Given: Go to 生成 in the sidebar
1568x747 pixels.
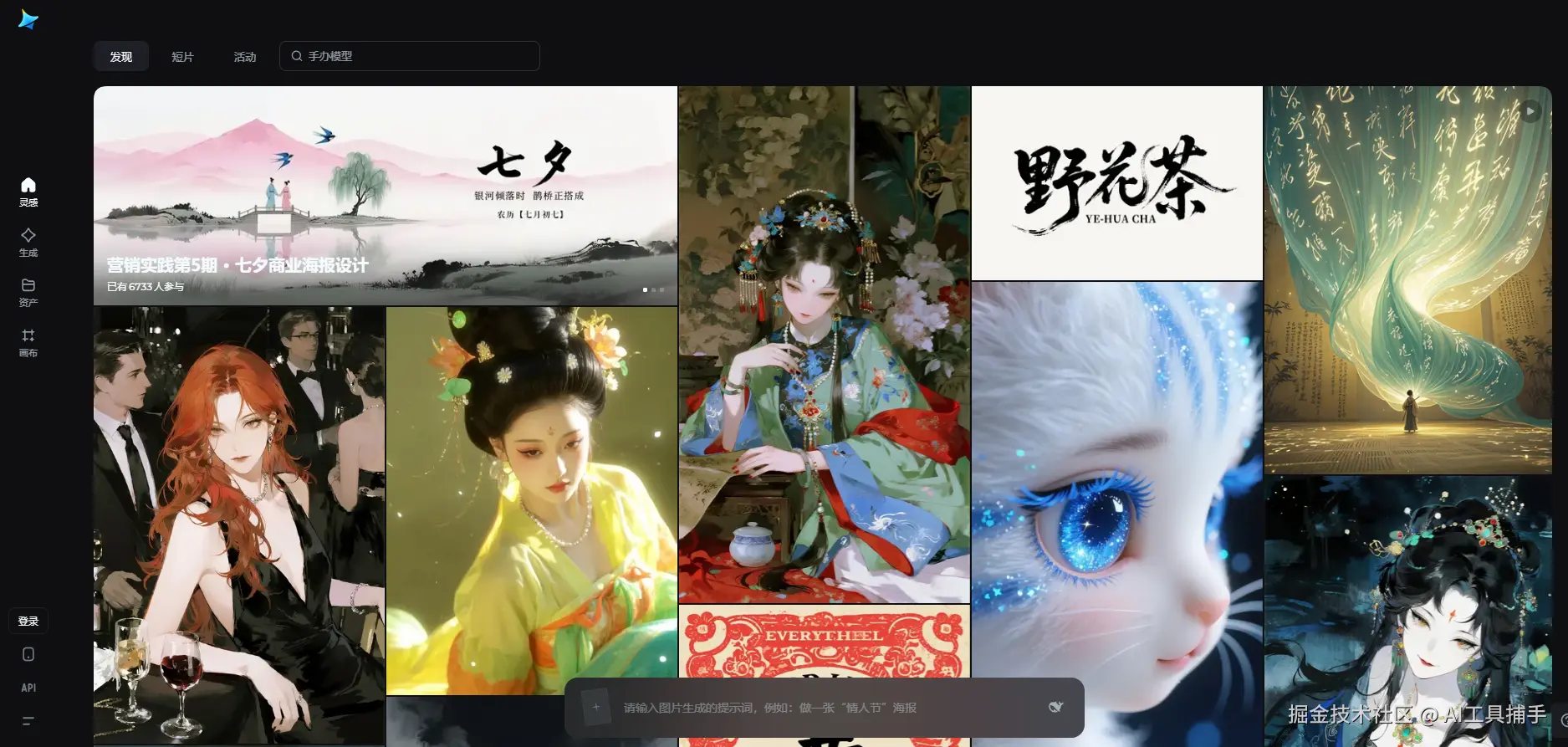Looking at the screenshot, I should click(28, 242).
